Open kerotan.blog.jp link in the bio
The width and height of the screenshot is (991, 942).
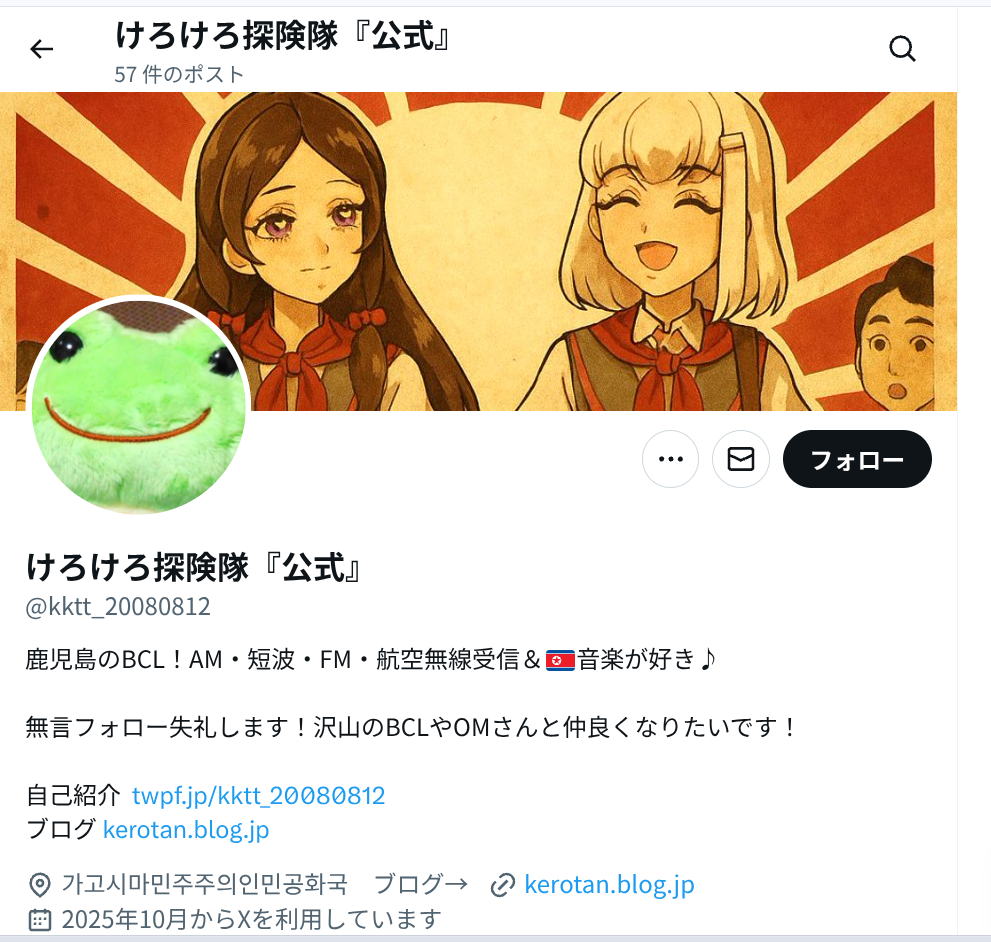[x=186, y=829]
